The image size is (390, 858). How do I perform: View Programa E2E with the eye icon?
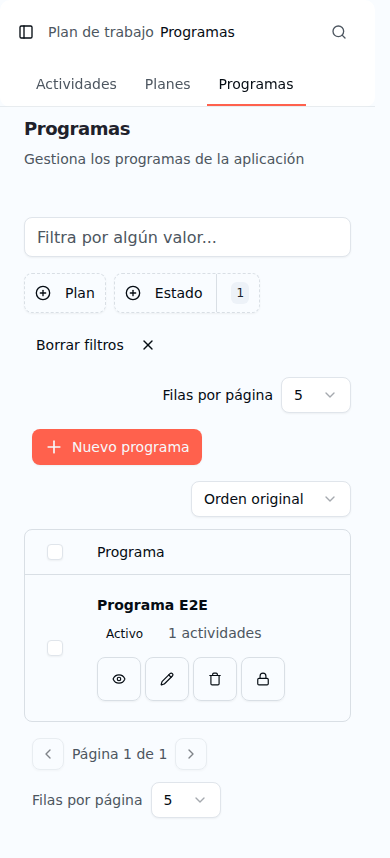tap(119, 679)
